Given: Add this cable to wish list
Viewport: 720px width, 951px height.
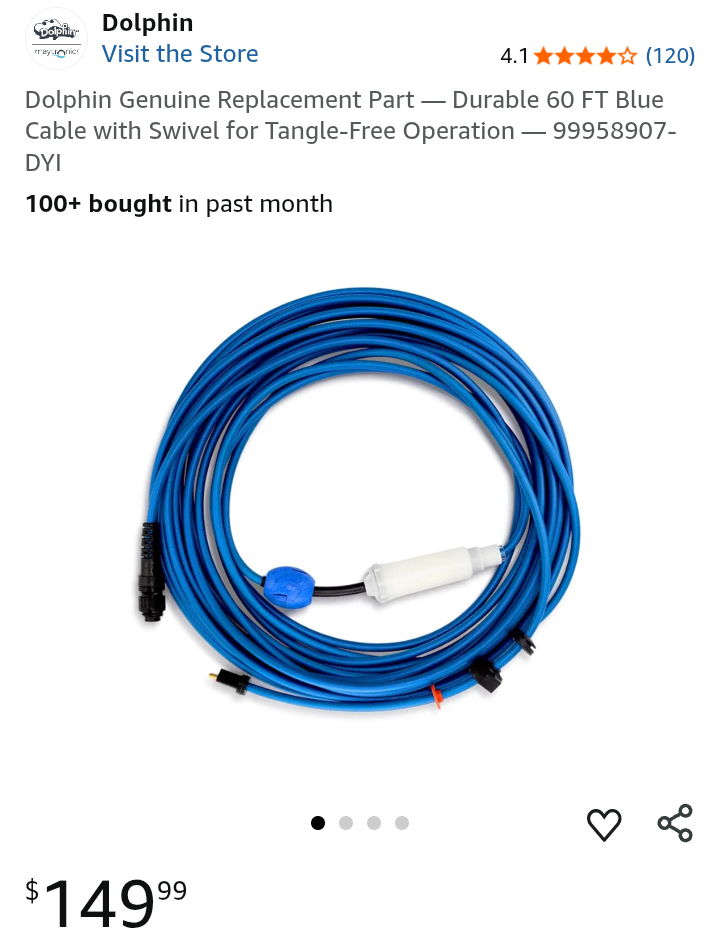Looking at the screenshot, I should [x=604, y=824].
